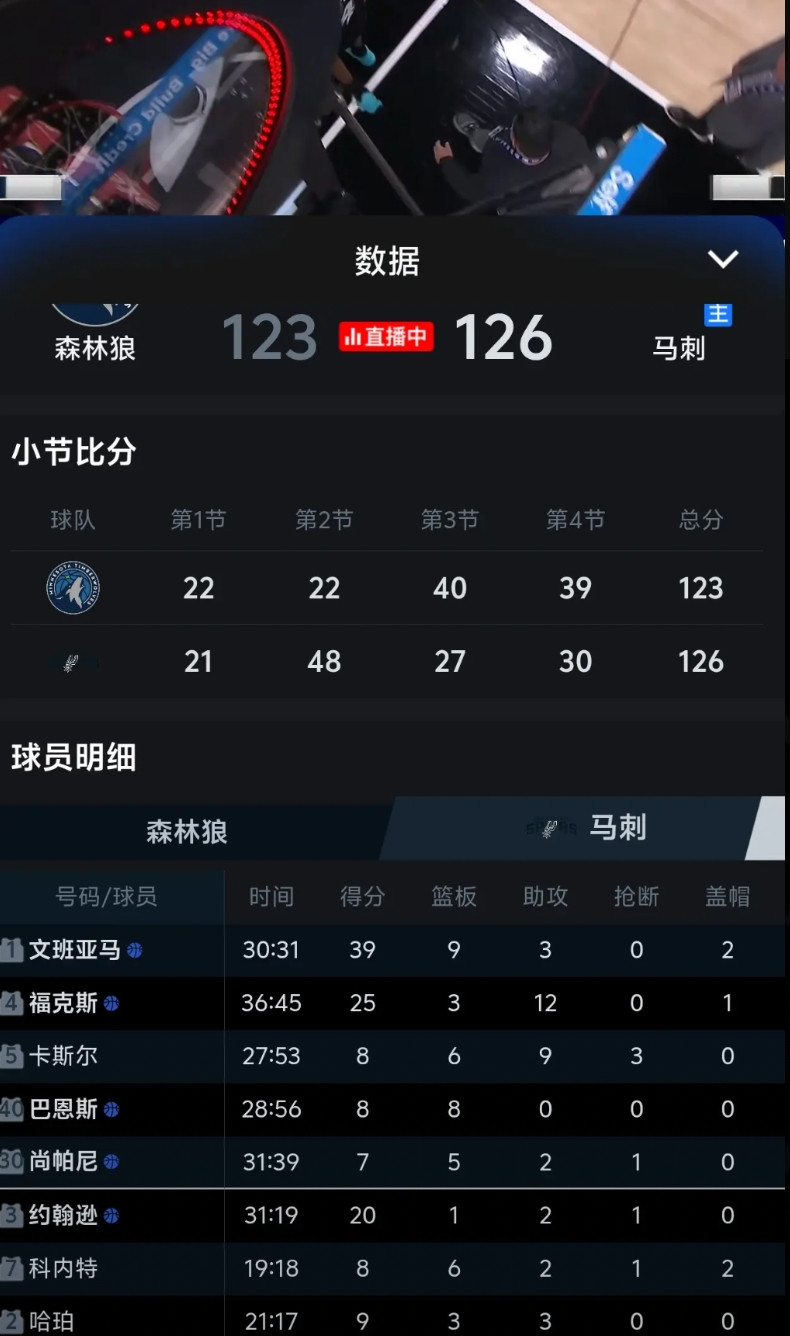Tap the video playback progress bar
This screenshot has width=790, height=1336.
(x=395, y=186)
